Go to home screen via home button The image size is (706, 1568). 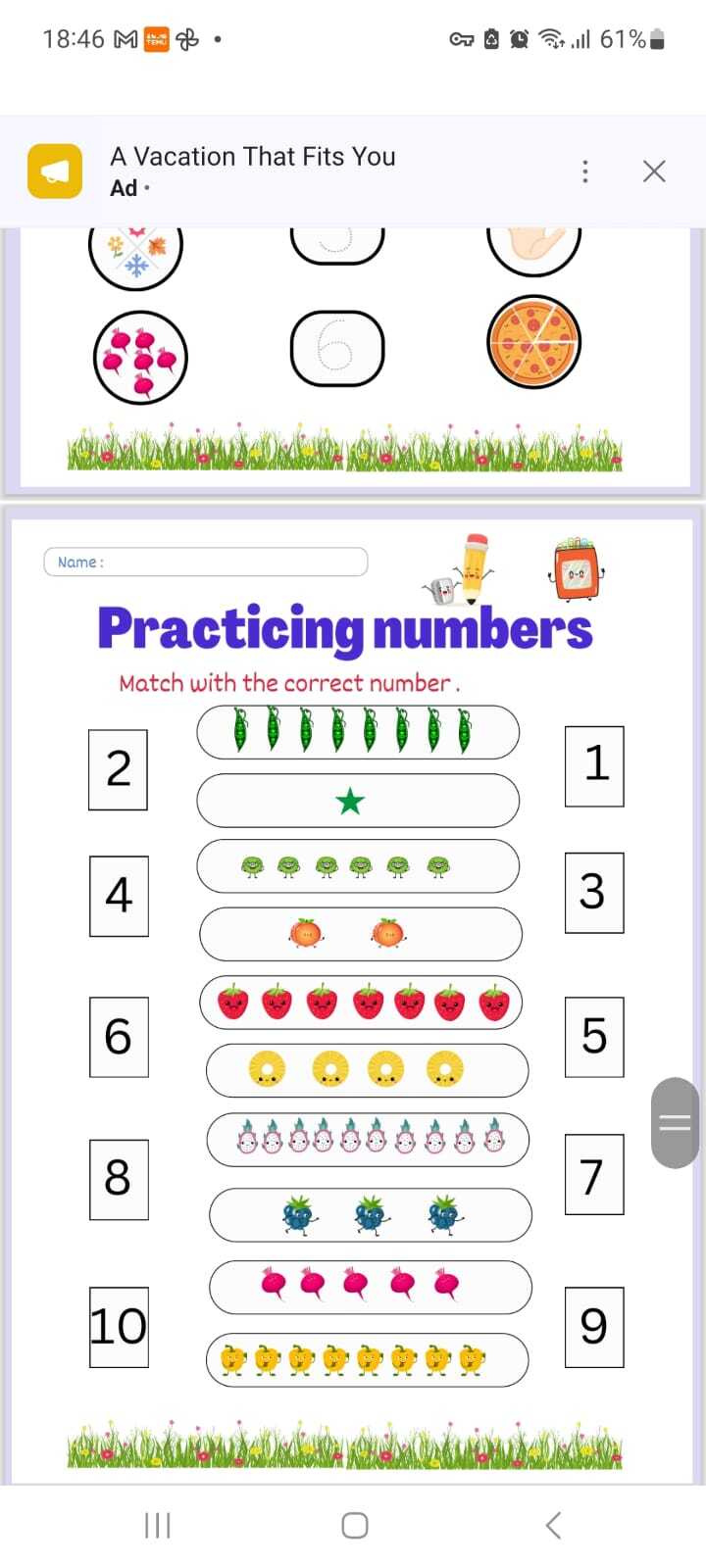[354, 1525]
